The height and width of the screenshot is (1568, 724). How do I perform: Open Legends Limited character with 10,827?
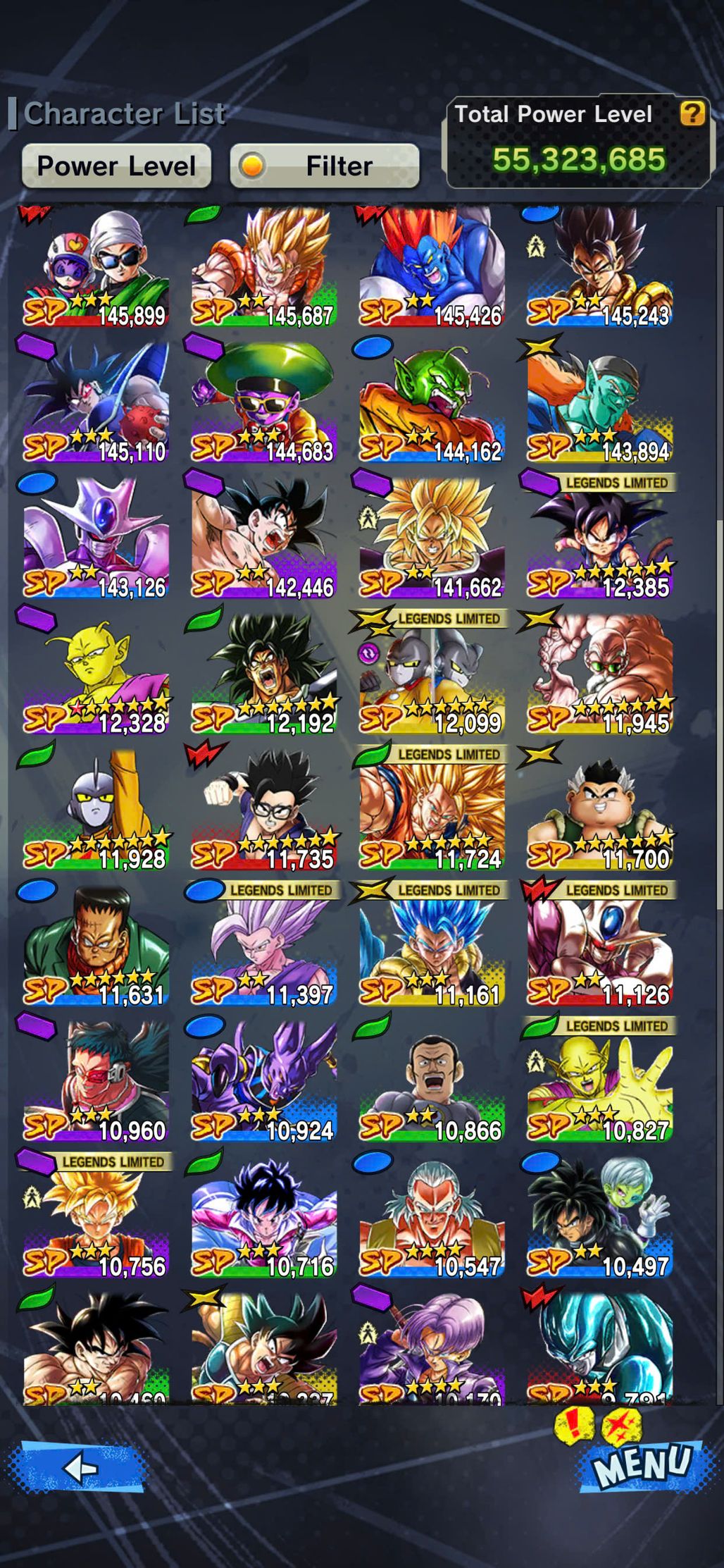point(600,1083)
